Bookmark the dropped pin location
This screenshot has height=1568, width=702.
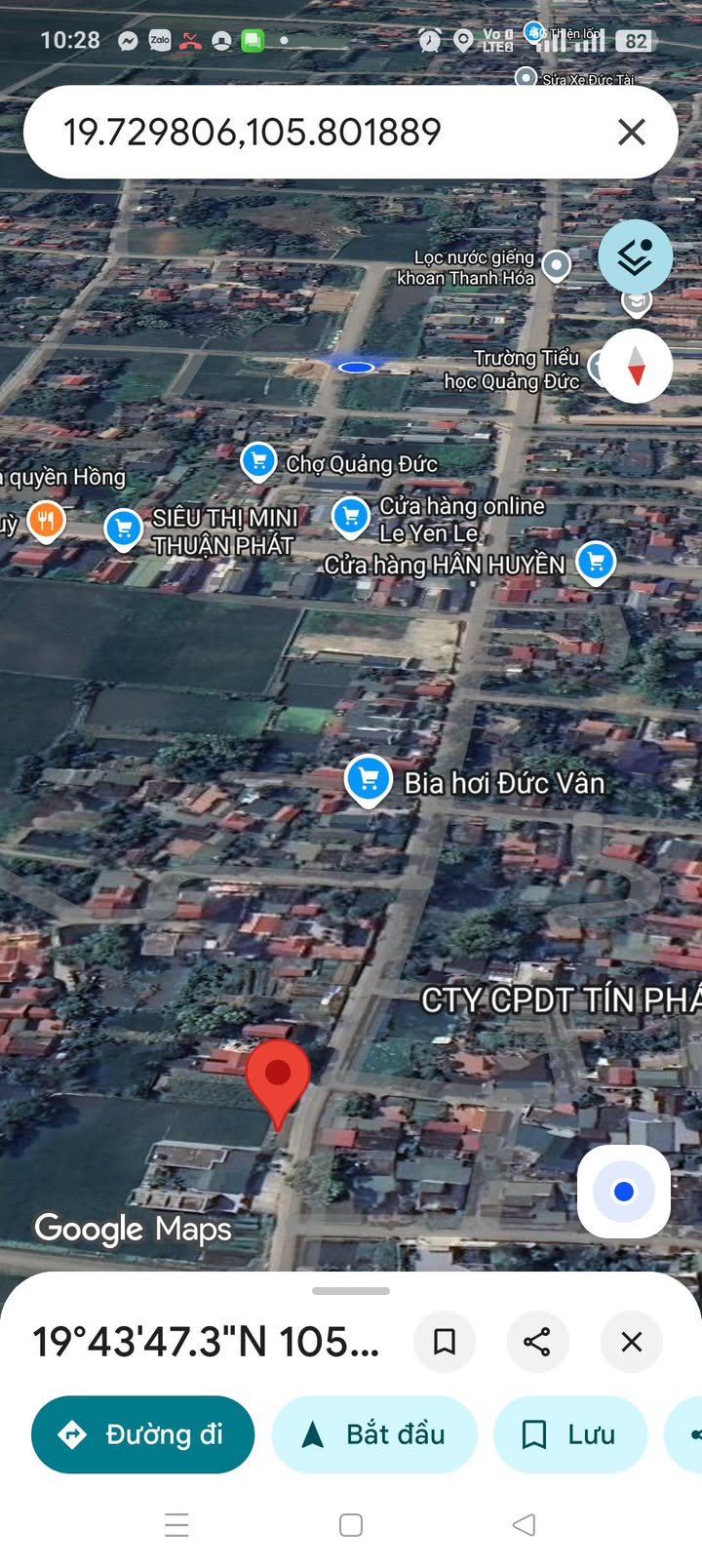point(445,1342)
